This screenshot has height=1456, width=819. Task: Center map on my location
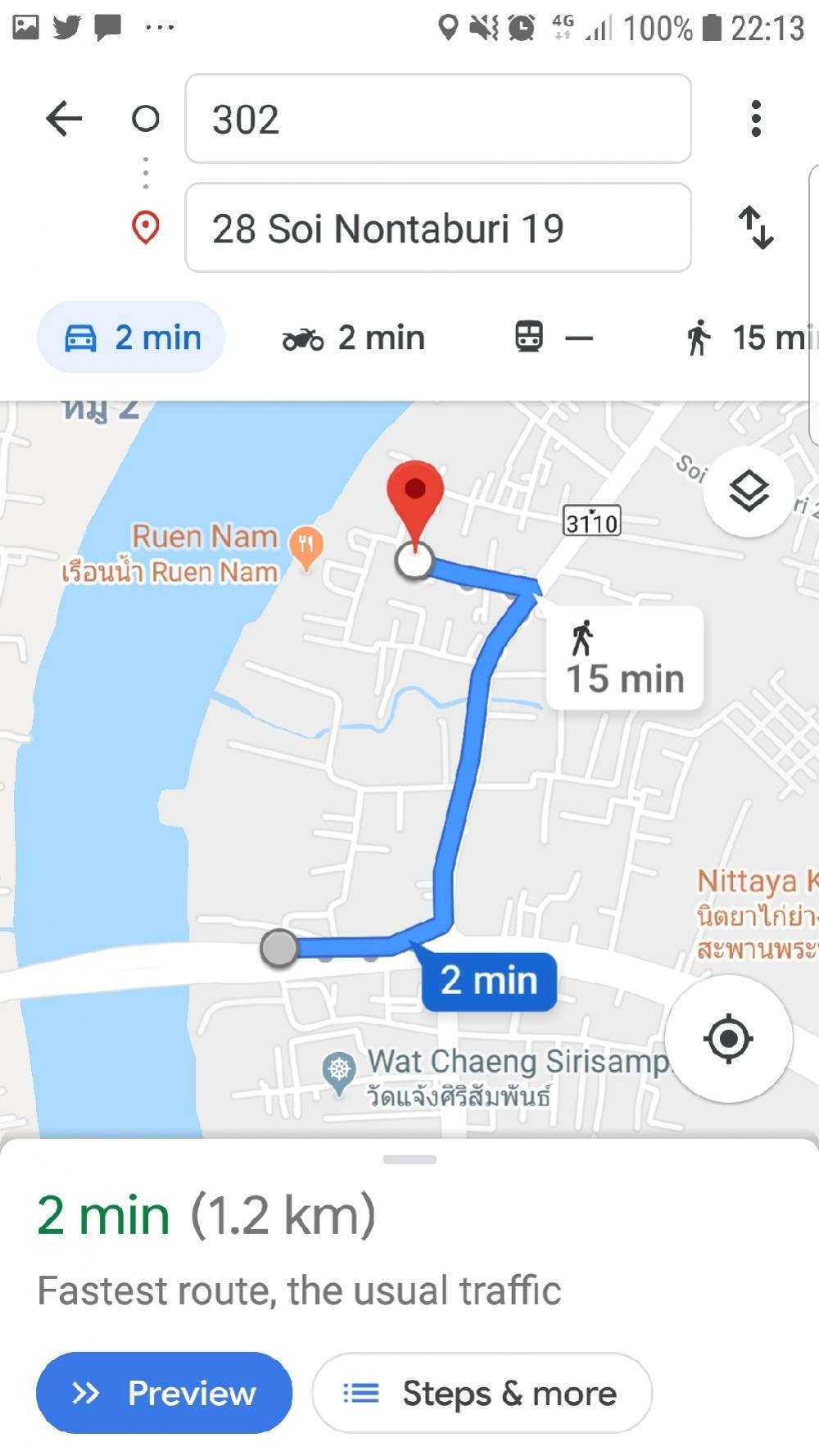728,1038
